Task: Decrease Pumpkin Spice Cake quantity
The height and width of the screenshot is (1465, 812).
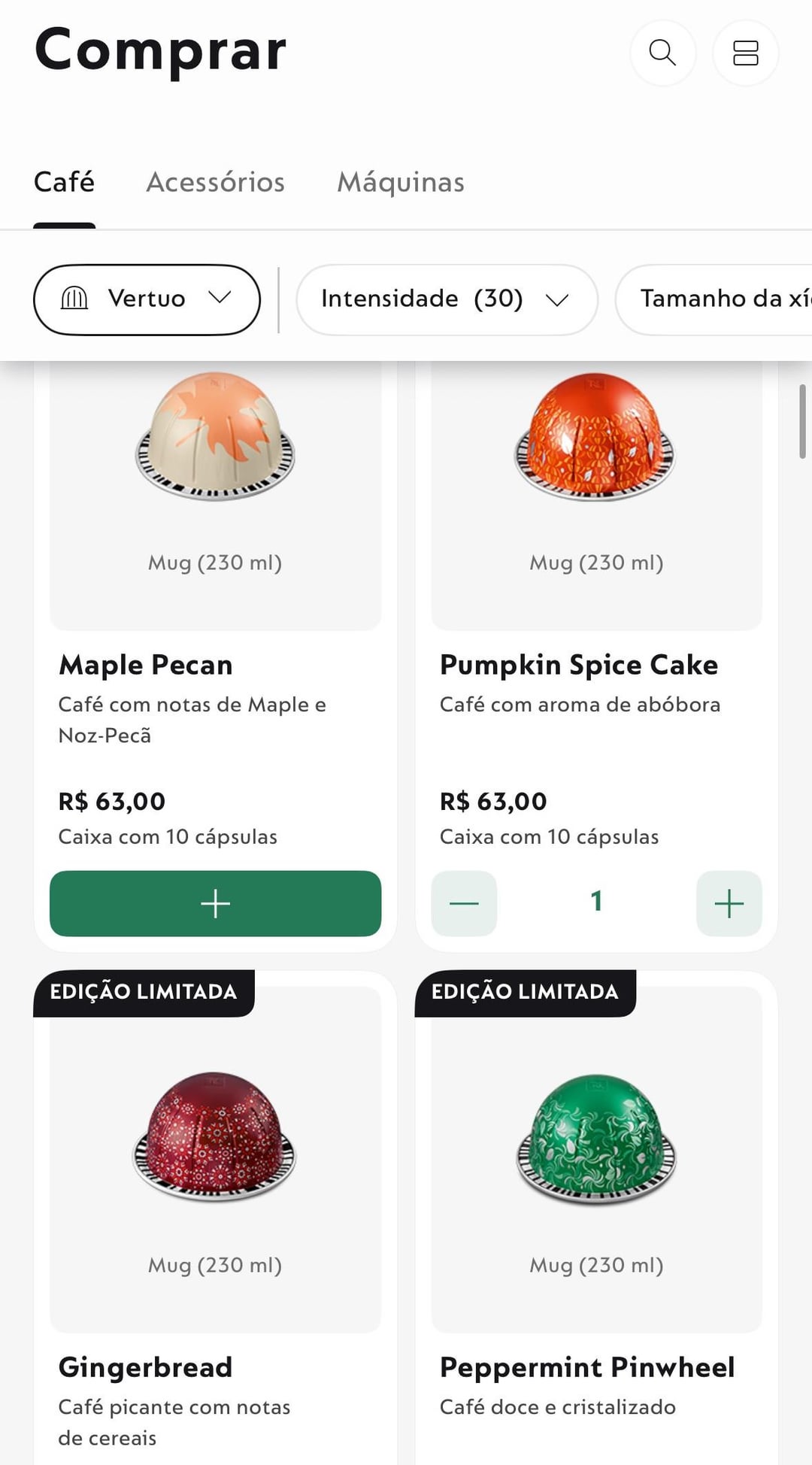Action: point(464,903)
